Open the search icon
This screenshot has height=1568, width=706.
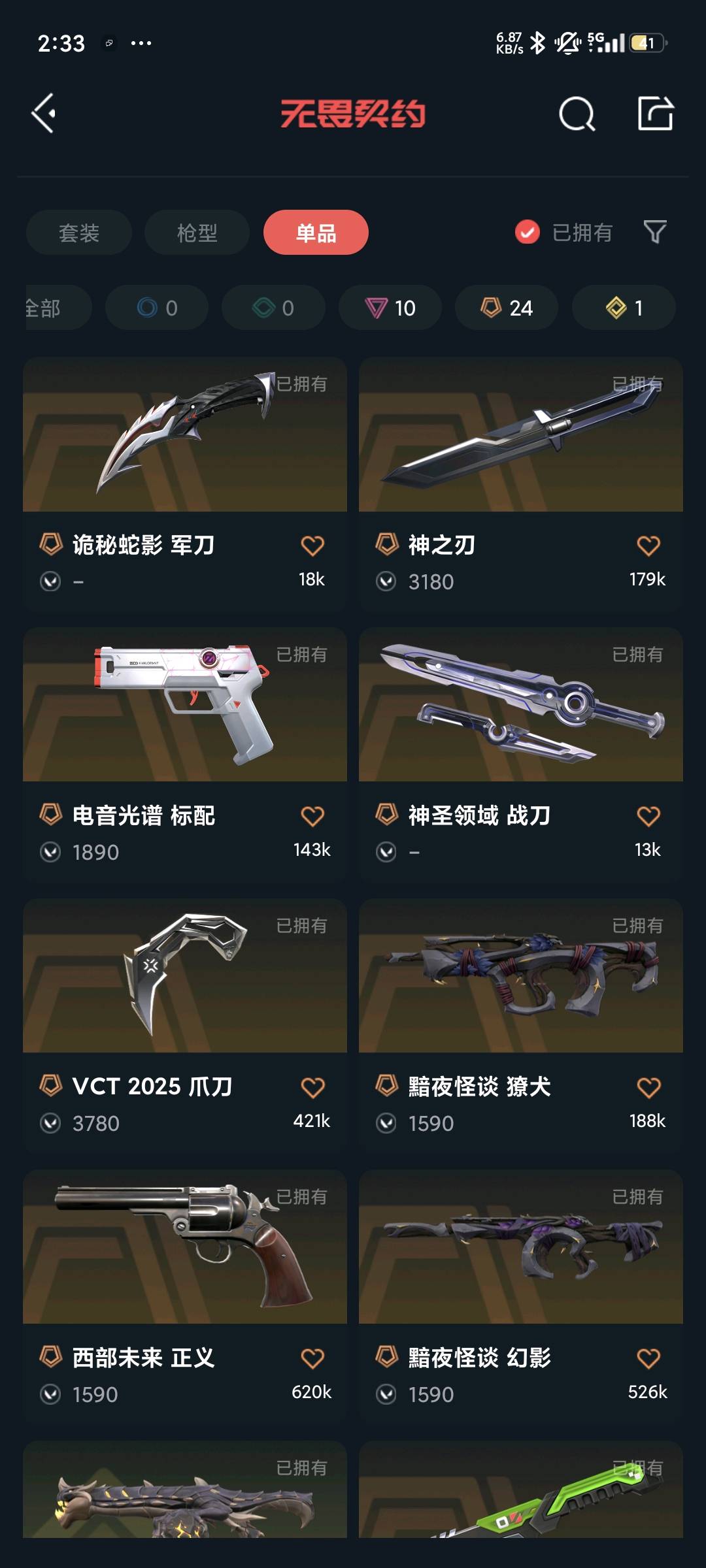[577, 114]
